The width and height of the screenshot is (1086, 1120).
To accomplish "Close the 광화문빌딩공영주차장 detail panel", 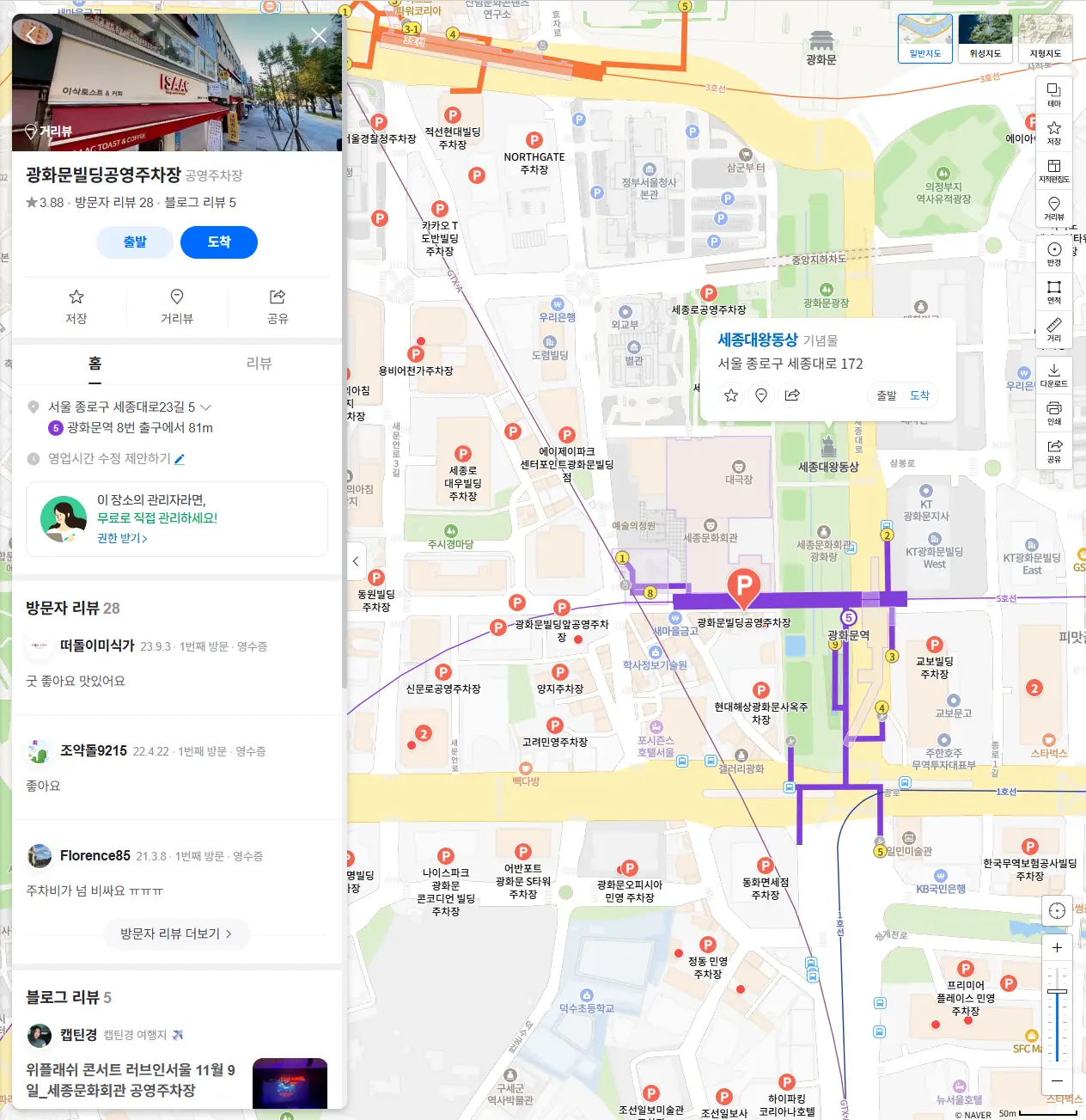I will click(318, 35).
